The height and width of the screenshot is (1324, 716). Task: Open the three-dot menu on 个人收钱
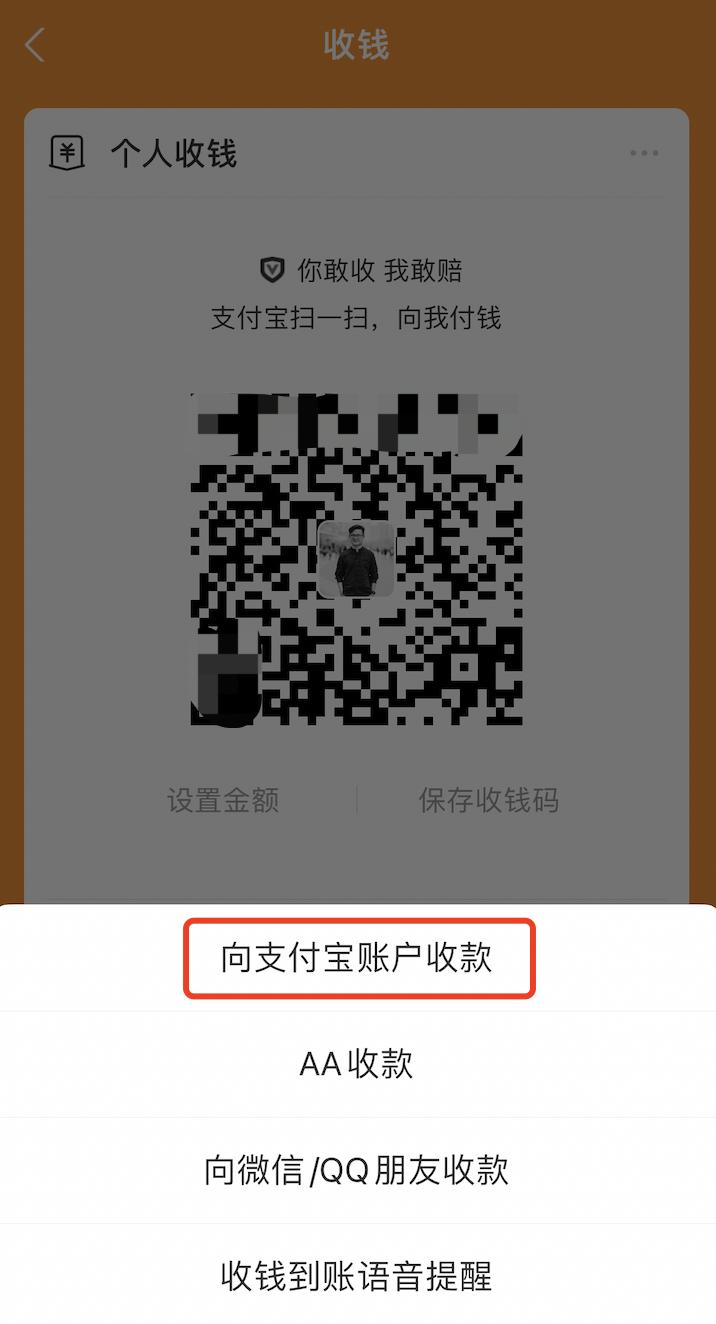point(644,153)
